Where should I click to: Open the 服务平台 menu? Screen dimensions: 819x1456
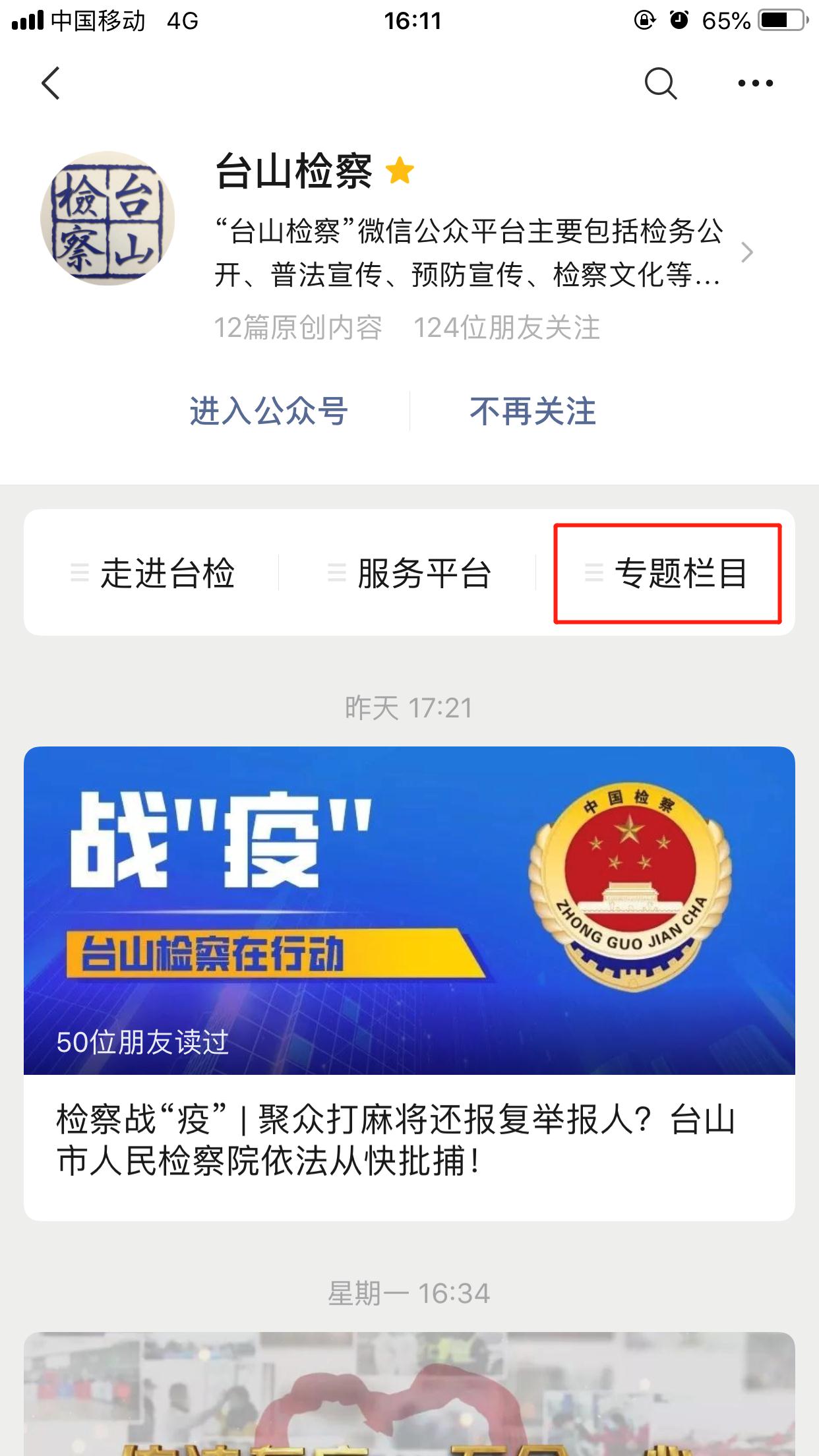409,572
